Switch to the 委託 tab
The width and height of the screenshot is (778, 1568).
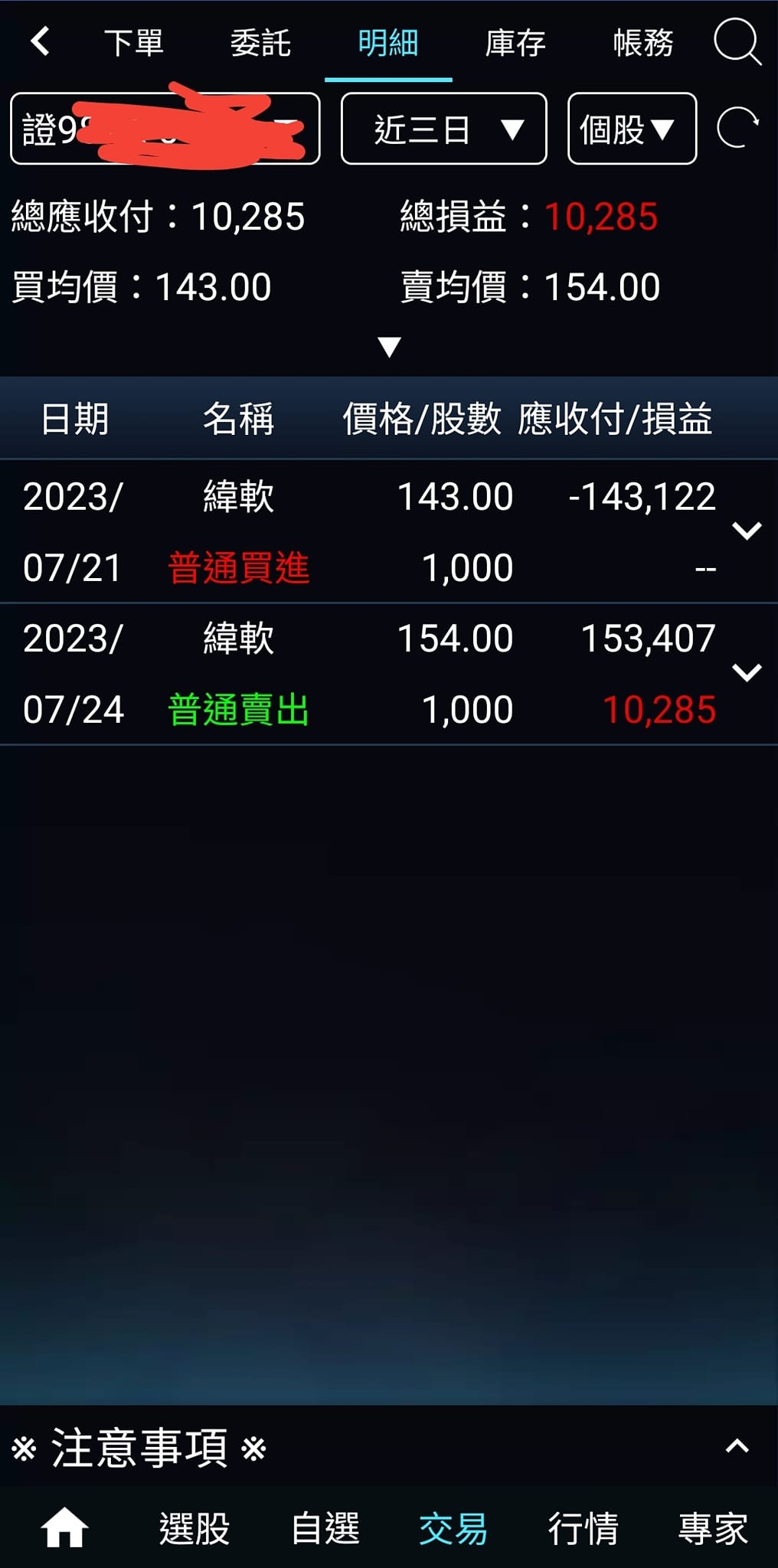[x=260, y=43]
